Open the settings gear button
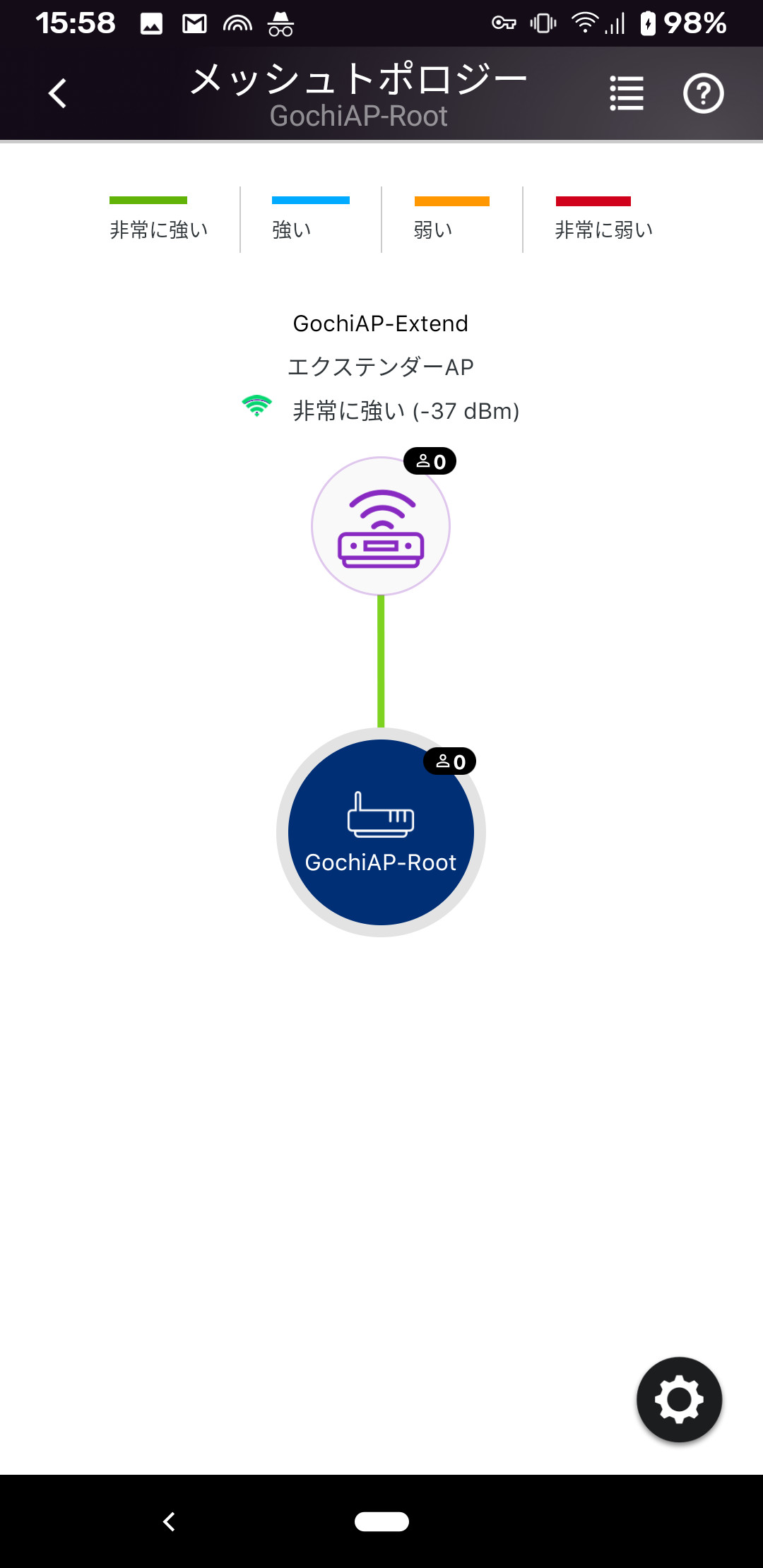 point(679,1399)
